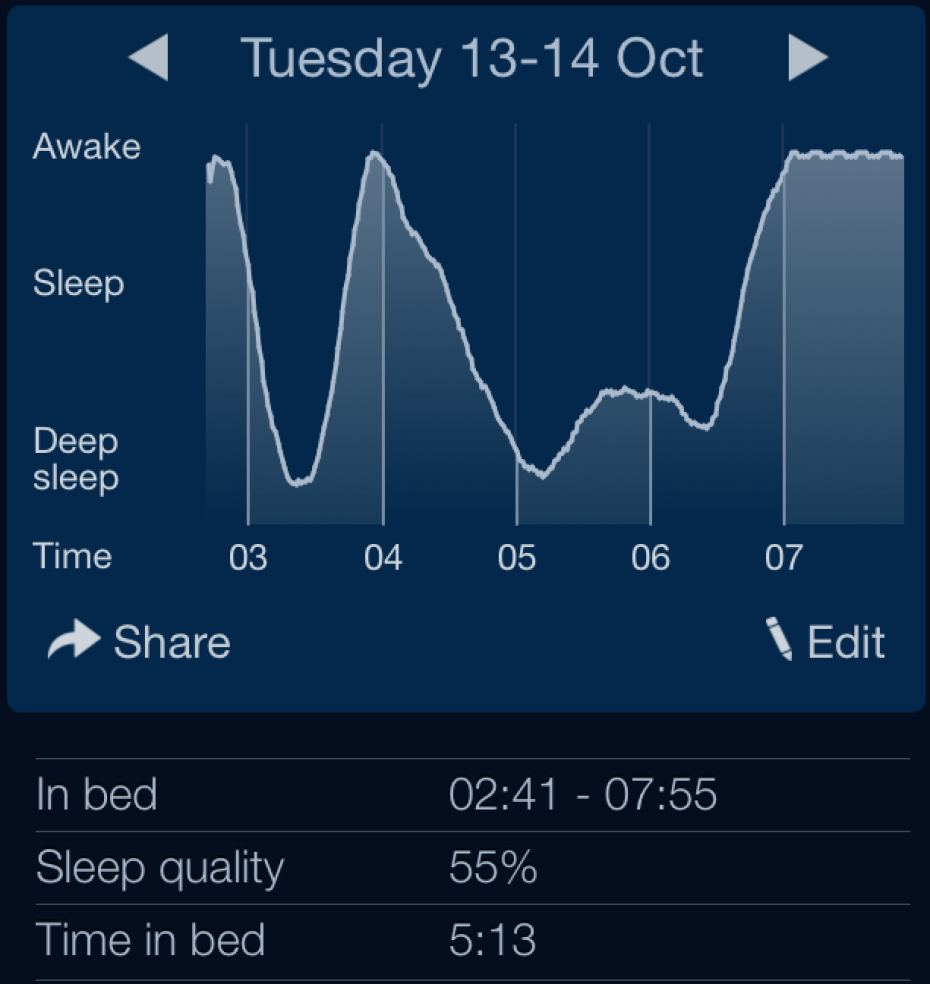Go to the next night's sleep graph
The height and width of the screenshot is (984, 930).
point(807,58)
